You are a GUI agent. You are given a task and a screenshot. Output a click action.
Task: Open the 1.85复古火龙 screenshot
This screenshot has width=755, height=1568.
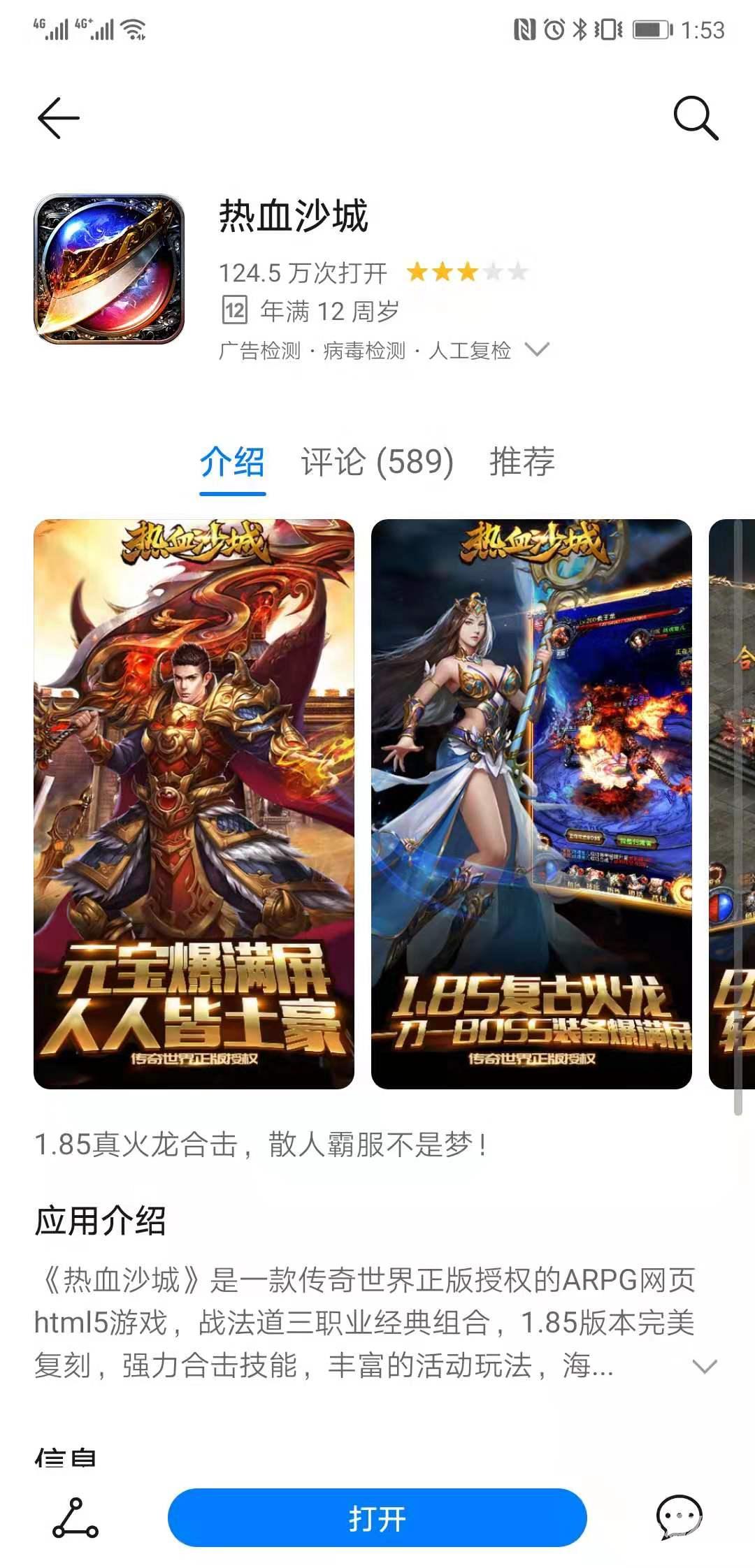click(531, 804)
